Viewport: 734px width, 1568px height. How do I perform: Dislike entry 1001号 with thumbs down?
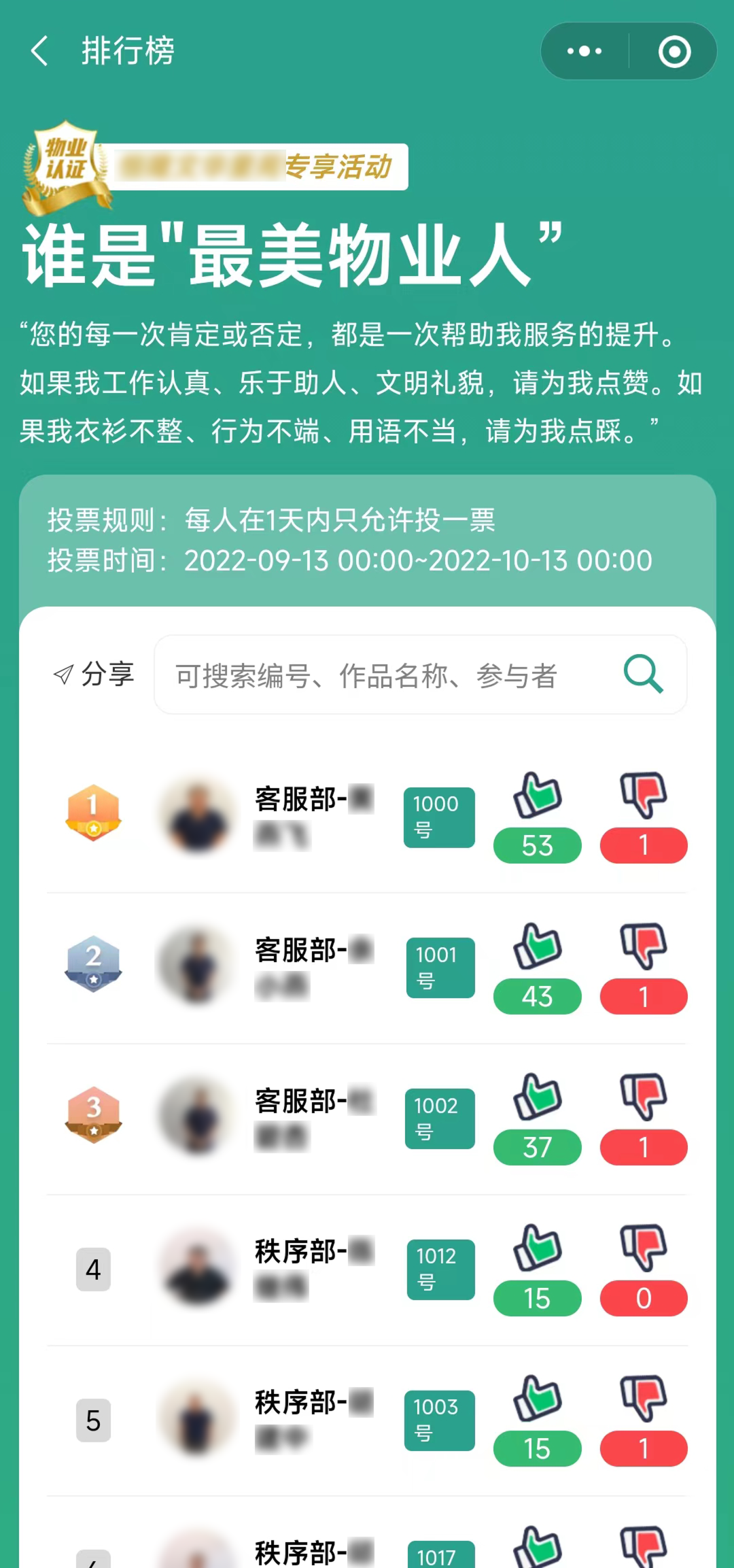coord(643,947)
